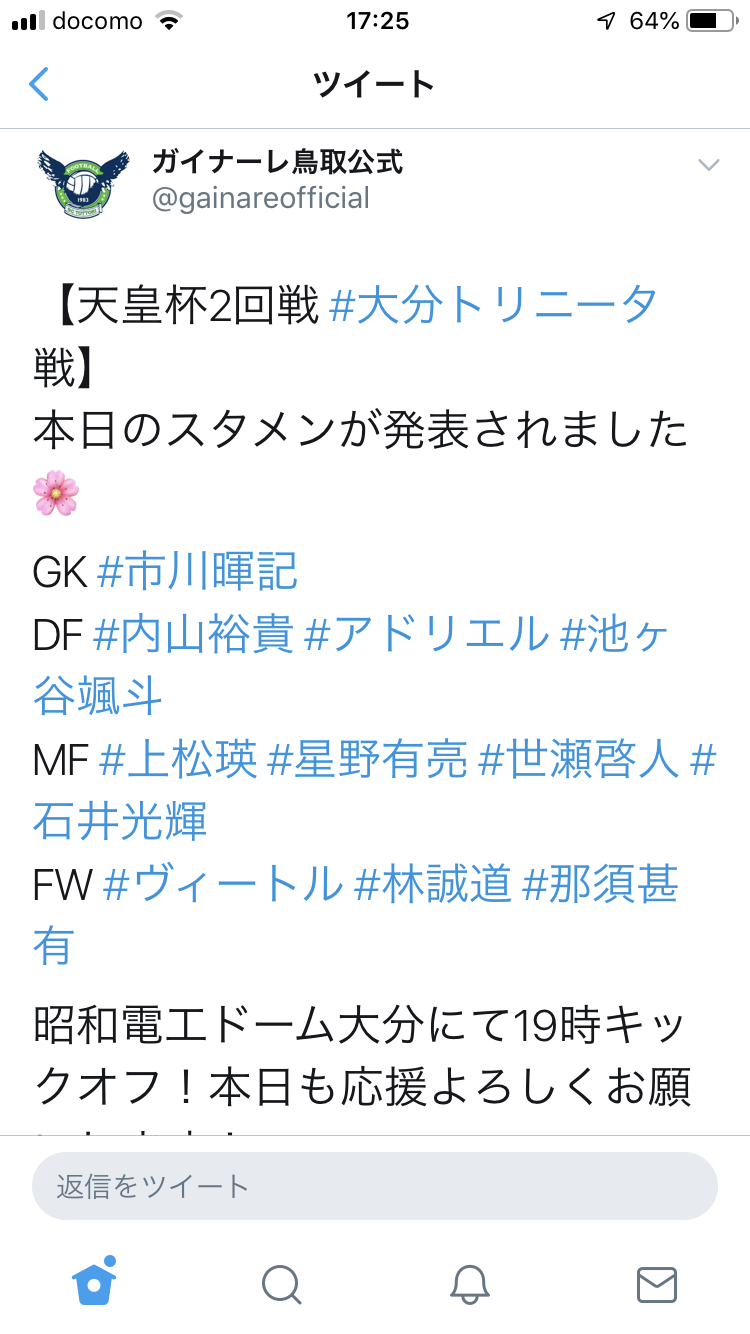Viewport: 750px width, 1334px height.
Task: Open hashtag #星野有亮
Action: click(x=368, y=760)
